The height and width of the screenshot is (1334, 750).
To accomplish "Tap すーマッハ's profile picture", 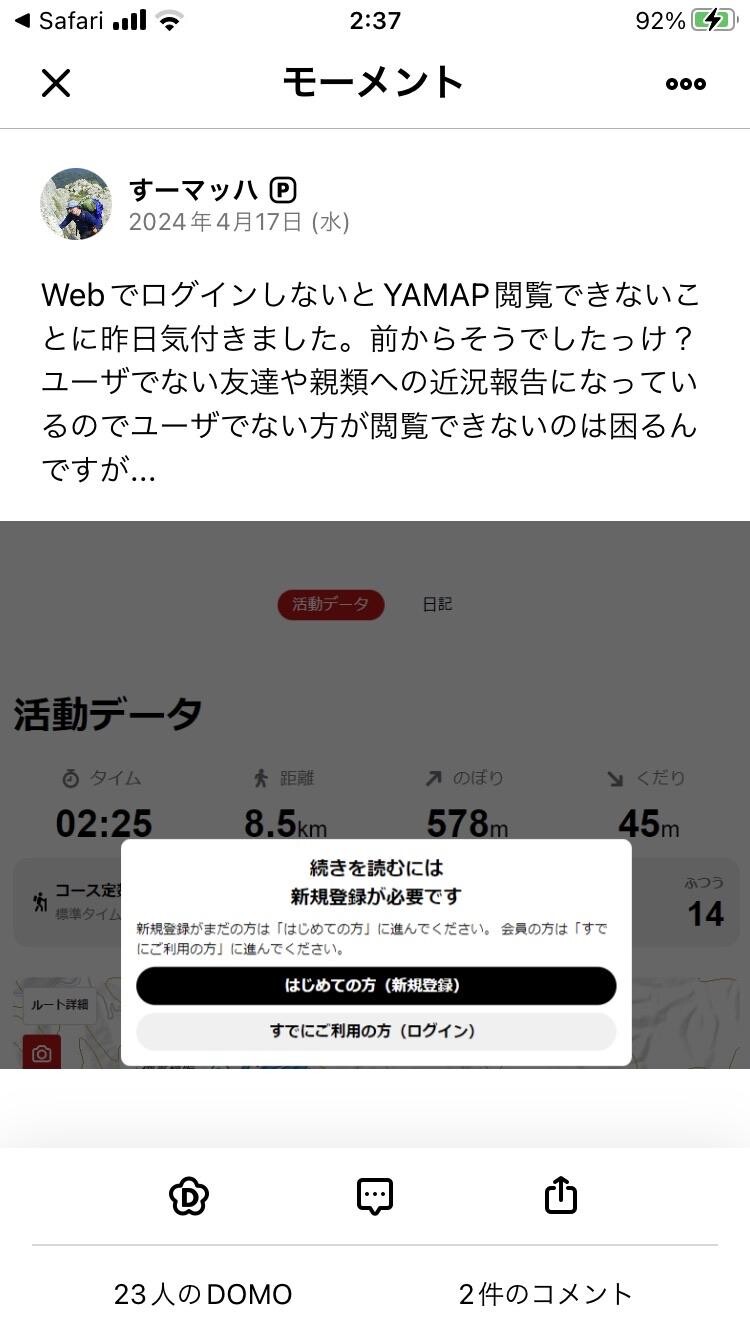I will (x=75, y=203).
